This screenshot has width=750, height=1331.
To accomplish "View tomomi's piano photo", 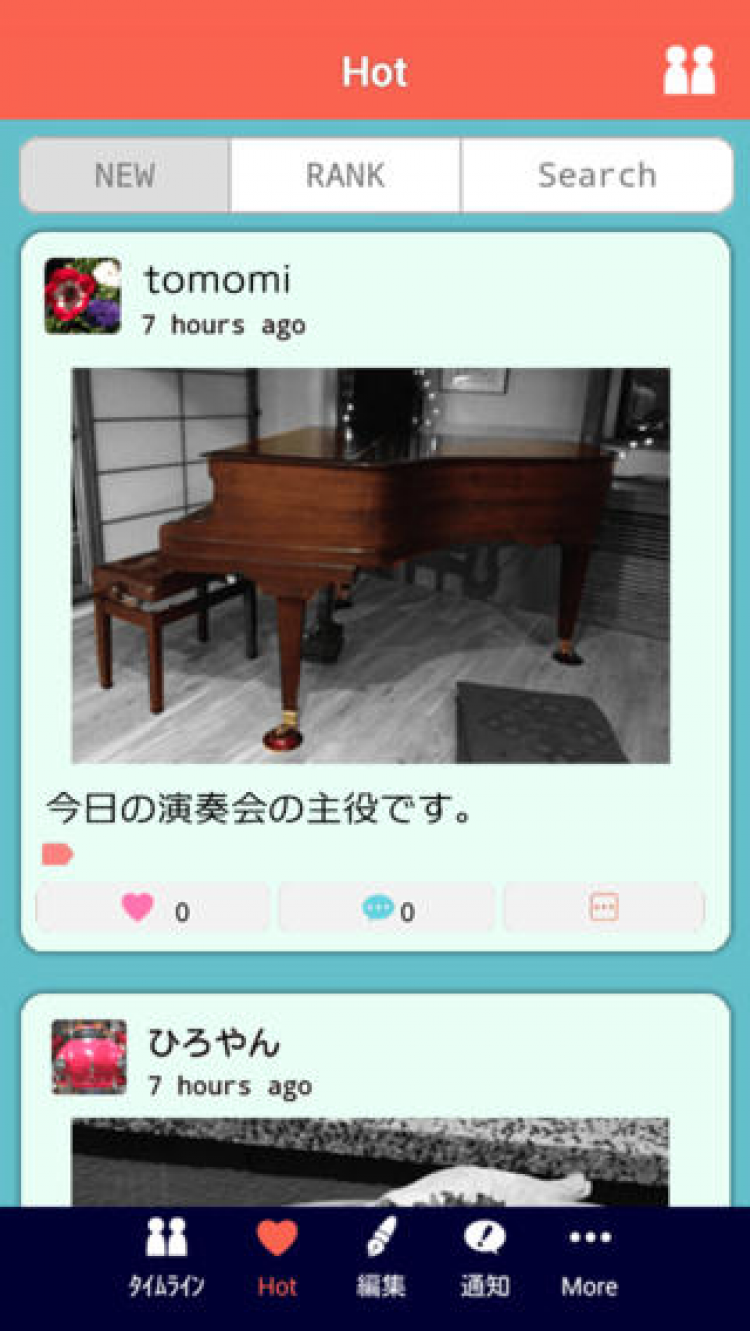I will pos(370,565).
